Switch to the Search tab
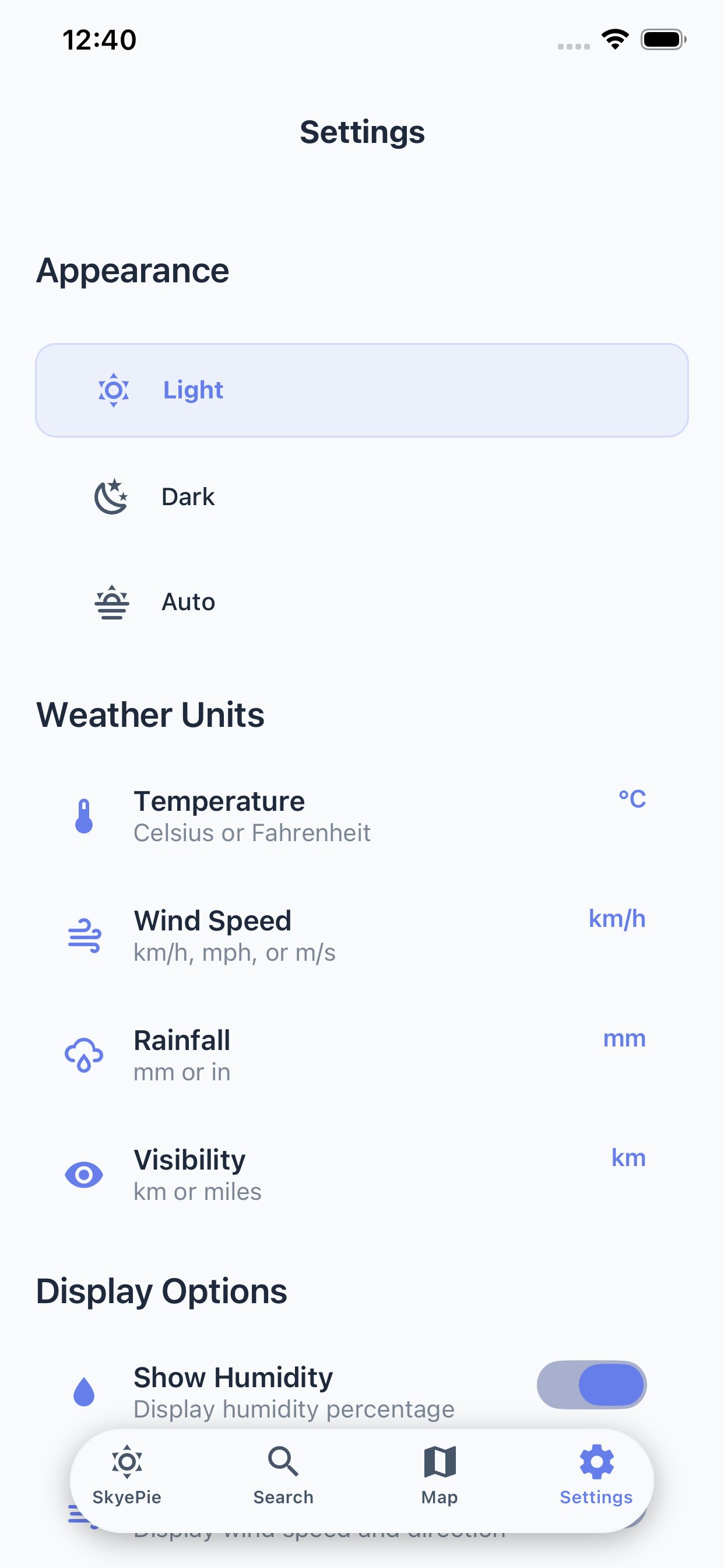 pos(283,1475)
